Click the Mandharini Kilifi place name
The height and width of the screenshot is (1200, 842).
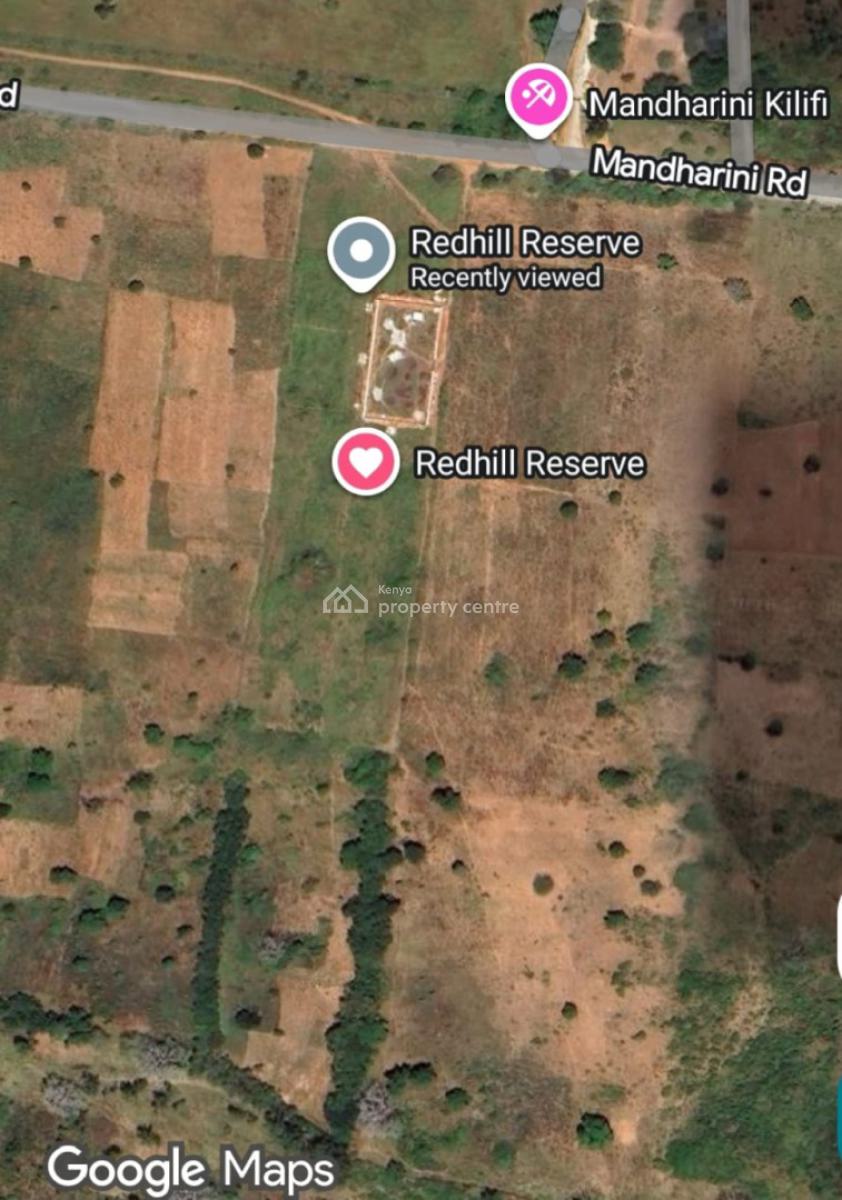coord(709,104)
